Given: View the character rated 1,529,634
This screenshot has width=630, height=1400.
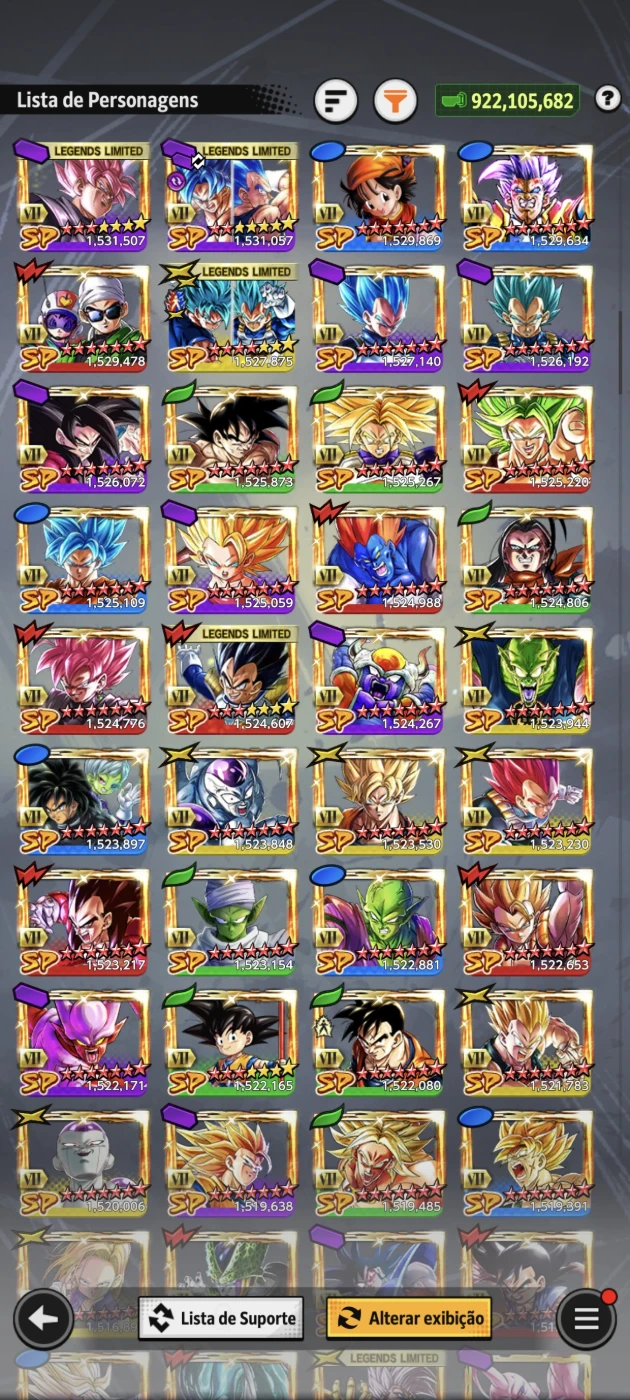Looking at the screenshot, I should (x=527, y=197).
